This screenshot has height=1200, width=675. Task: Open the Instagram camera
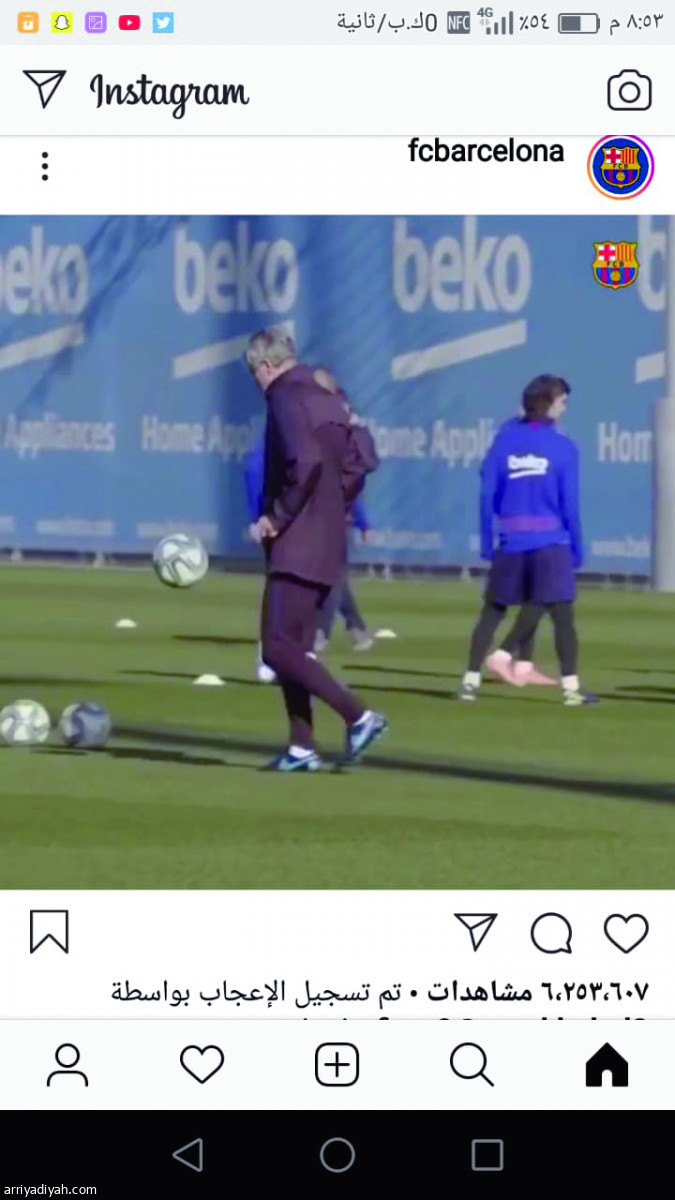coord(629,91)
